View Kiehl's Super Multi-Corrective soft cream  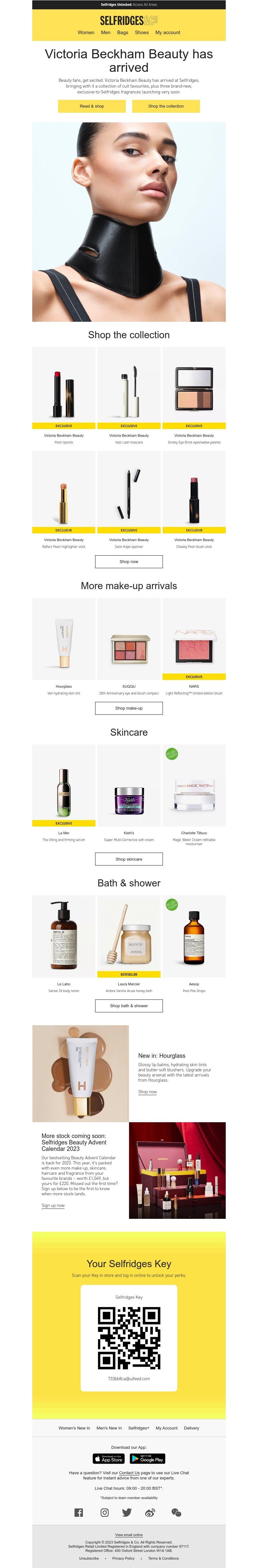[129, 791]
